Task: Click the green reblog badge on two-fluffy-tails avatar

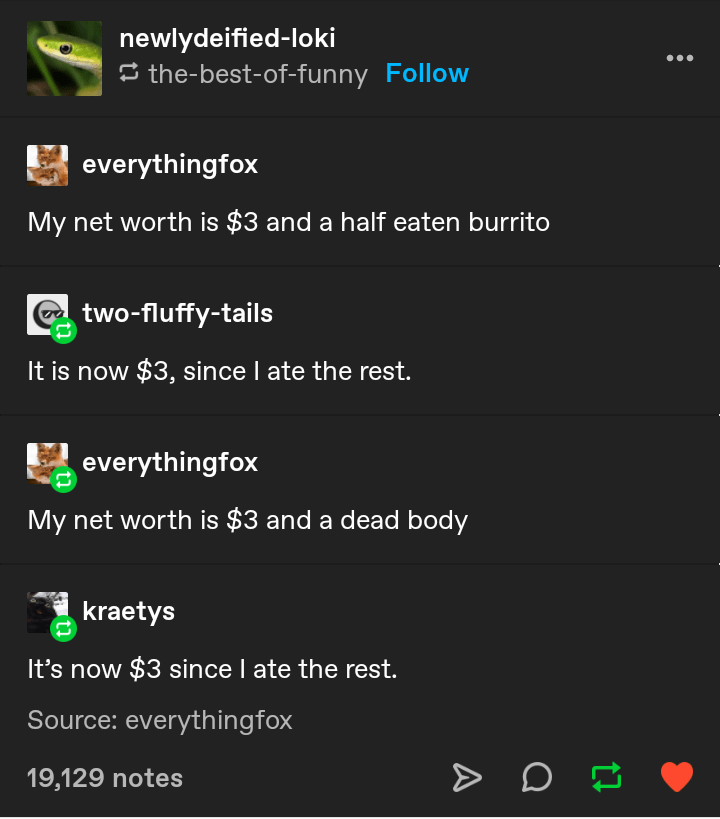Action: tap(63, 331)
